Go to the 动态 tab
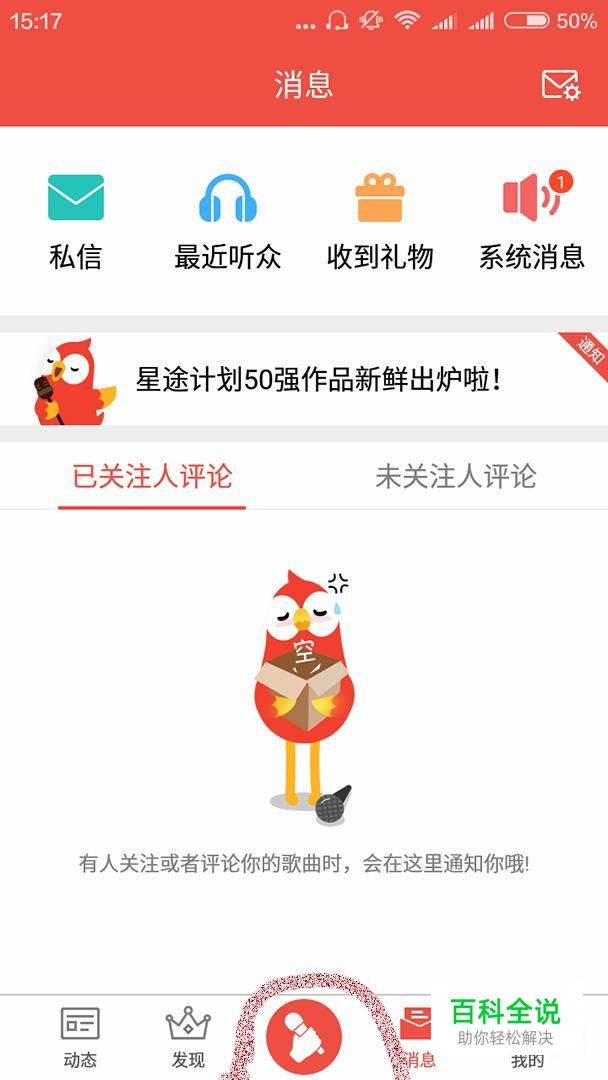The image size is (608, 1080). click(80, 1037)
